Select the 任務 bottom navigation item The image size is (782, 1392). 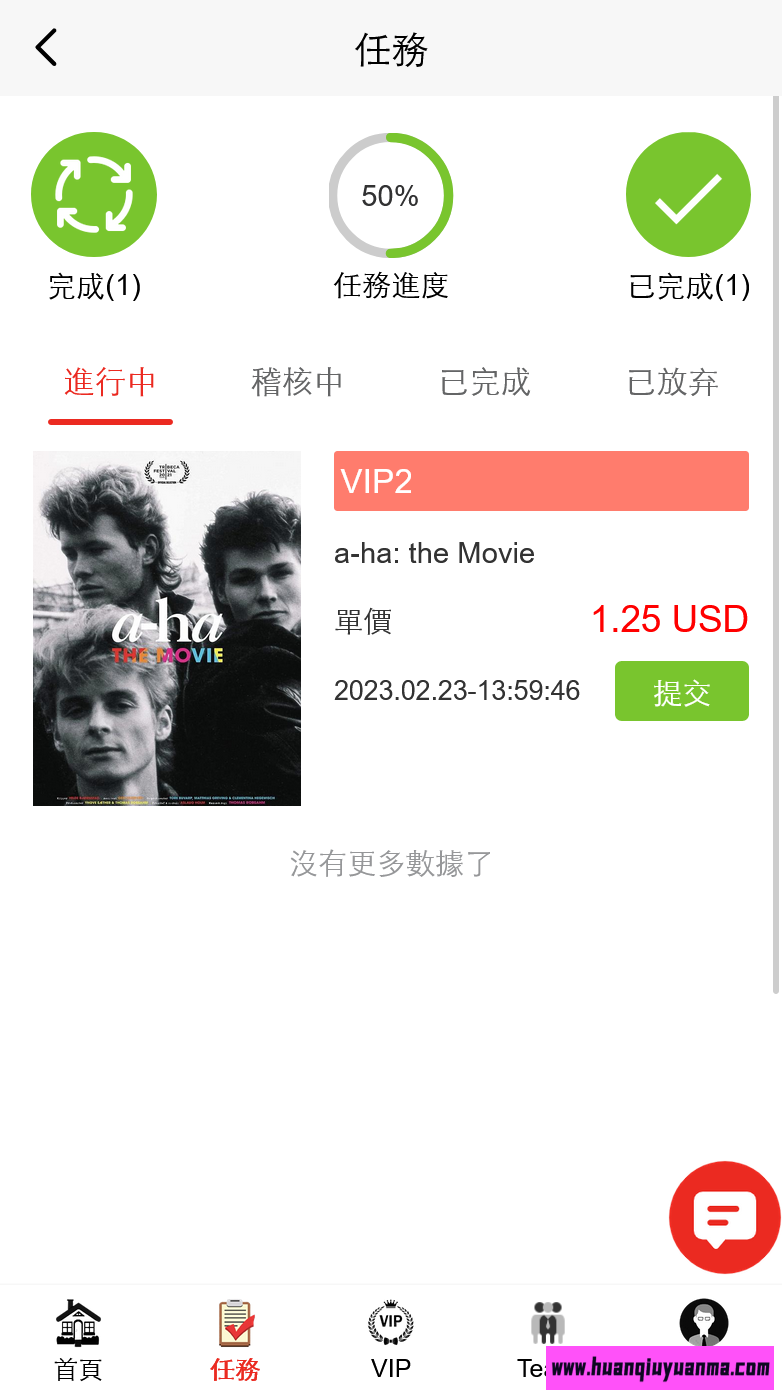tap(235, 1338)
